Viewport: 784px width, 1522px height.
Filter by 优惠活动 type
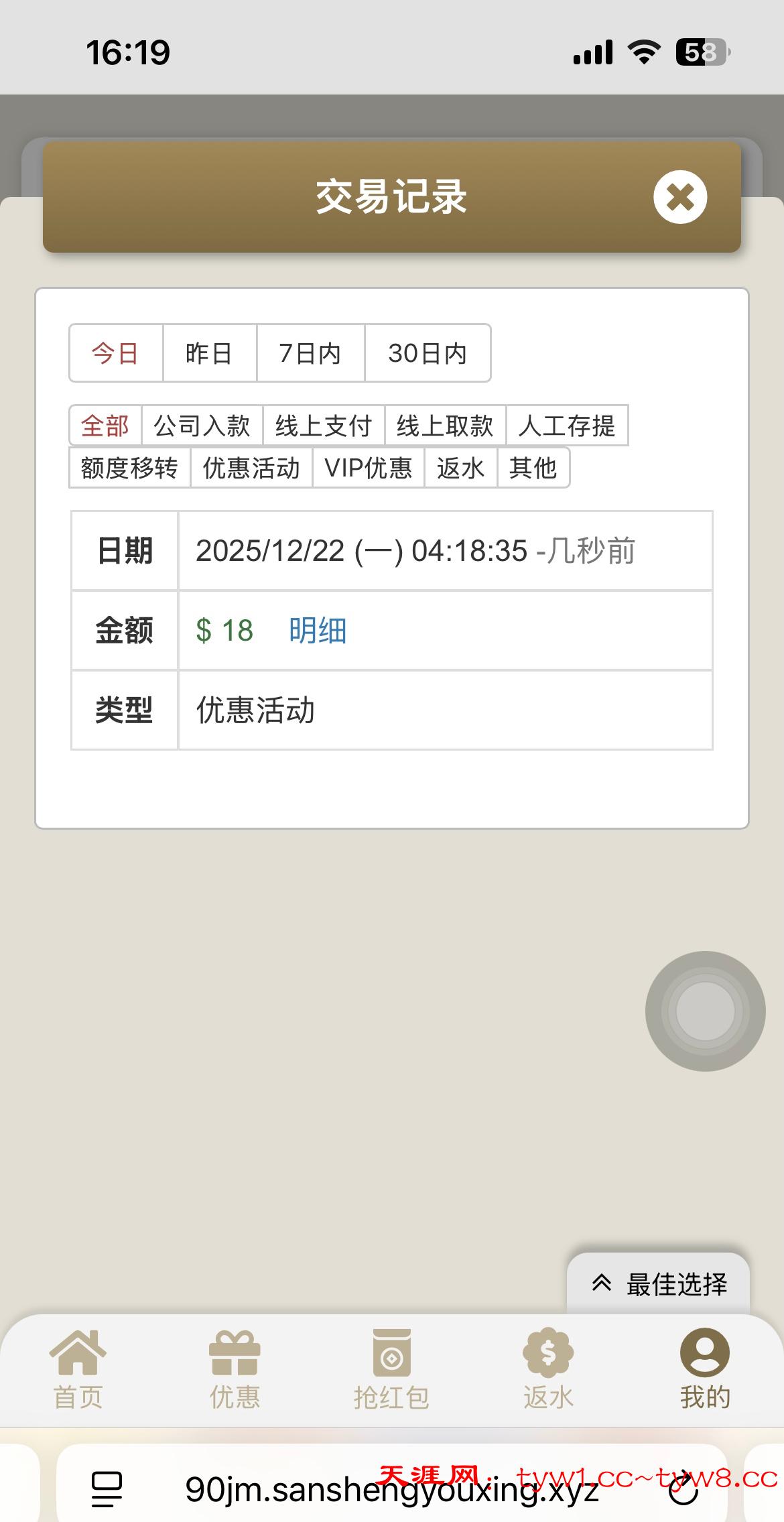(251, 468)
